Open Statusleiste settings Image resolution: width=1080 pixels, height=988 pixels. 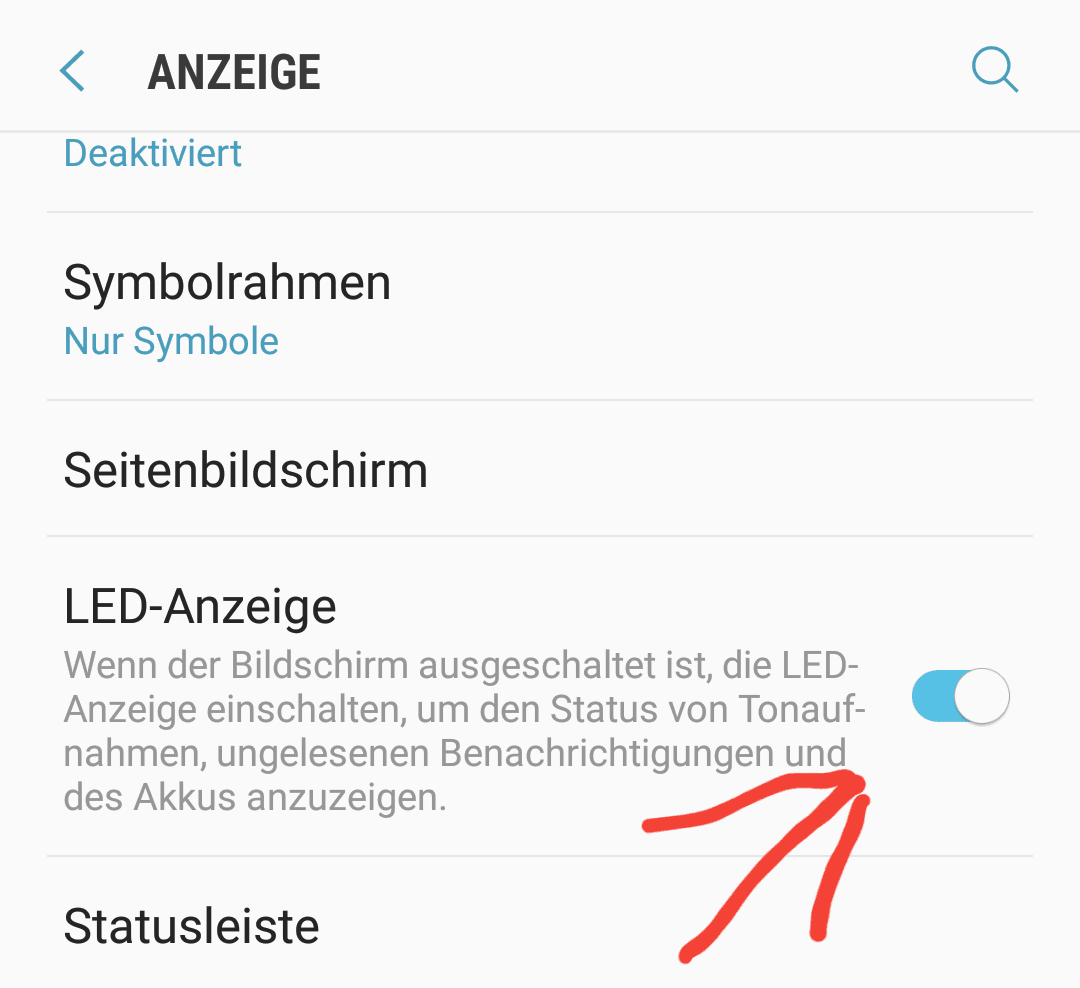(x=192, y=926)
